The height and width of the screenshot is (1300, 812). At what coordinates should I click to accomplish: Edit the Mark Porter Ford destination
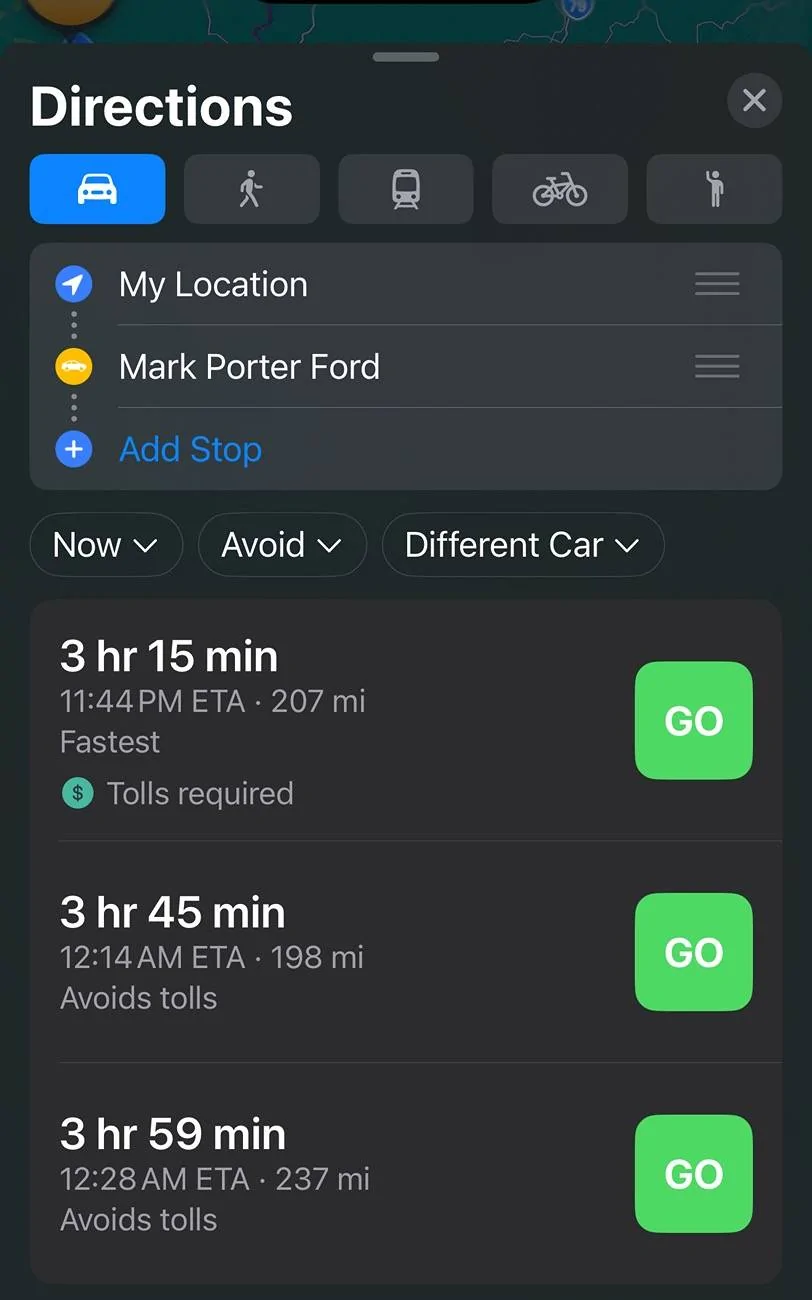coord(249,367)
